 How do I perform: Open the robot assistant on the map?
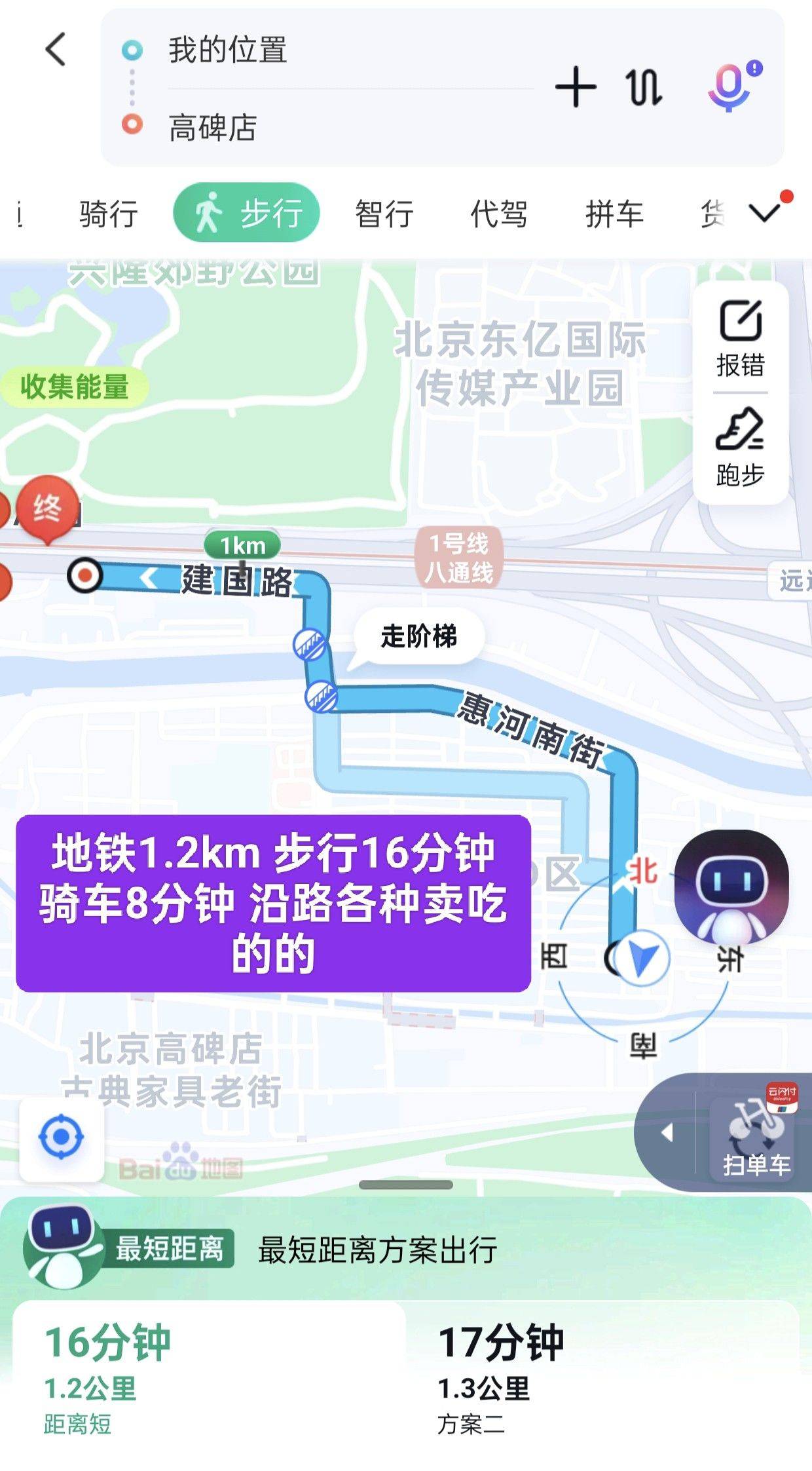tap(731, 886)
